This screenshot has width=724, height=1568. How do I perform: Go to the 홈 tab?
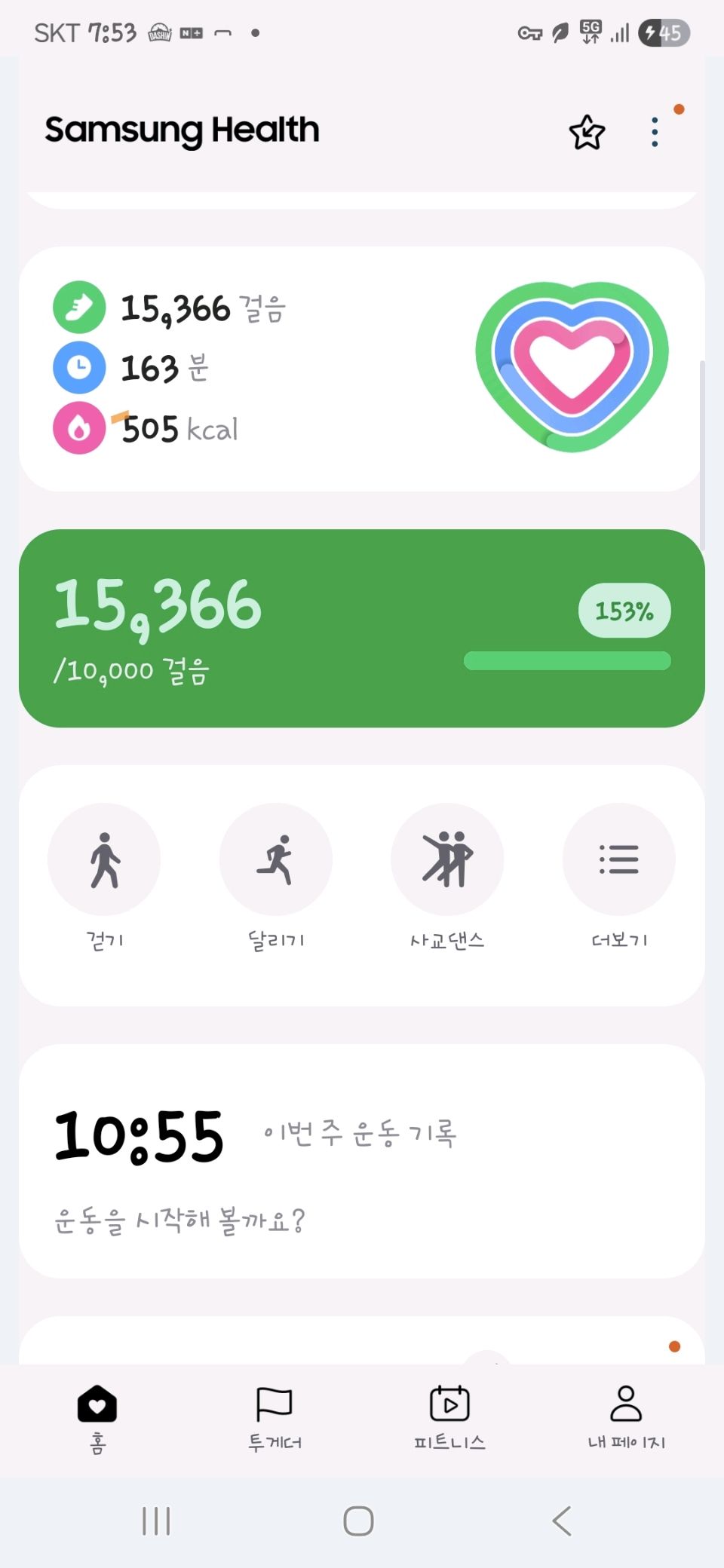coord(97,1418)
